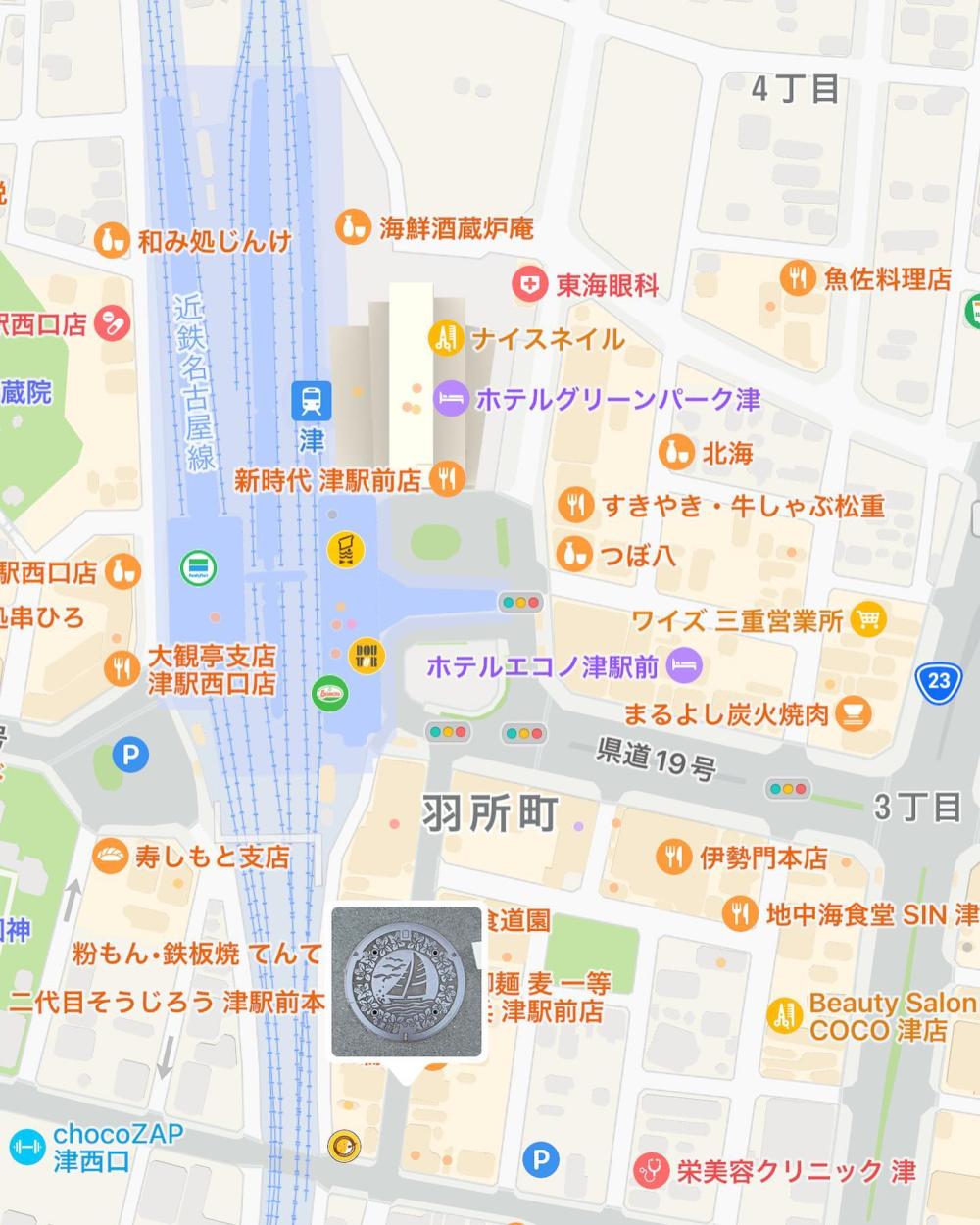Open 伊勢門本店 restaurant marker
980x1225 pixels.
point(673,857)
